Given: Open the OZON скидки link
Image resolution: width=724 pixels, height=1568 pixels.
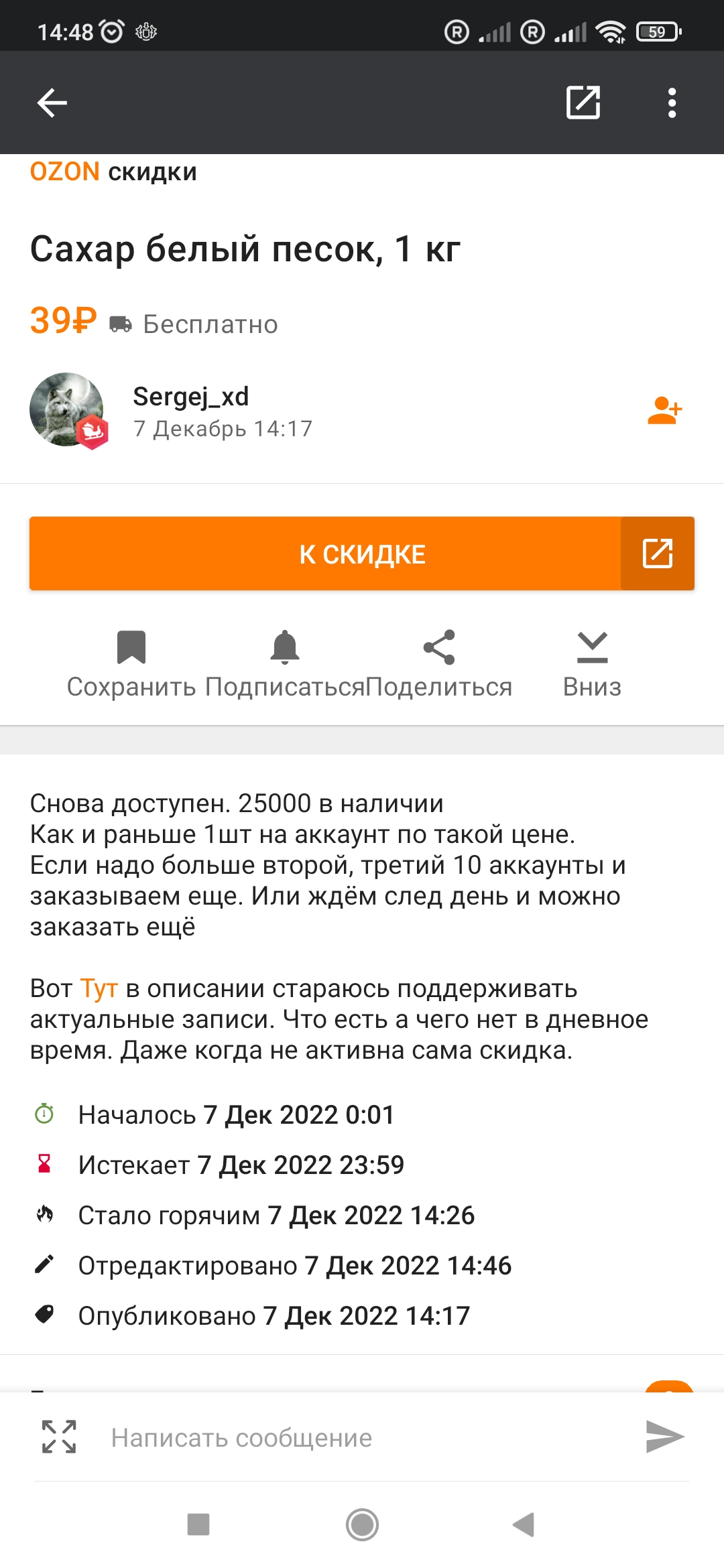Looking at the screenshot, I should pos(113,172).
